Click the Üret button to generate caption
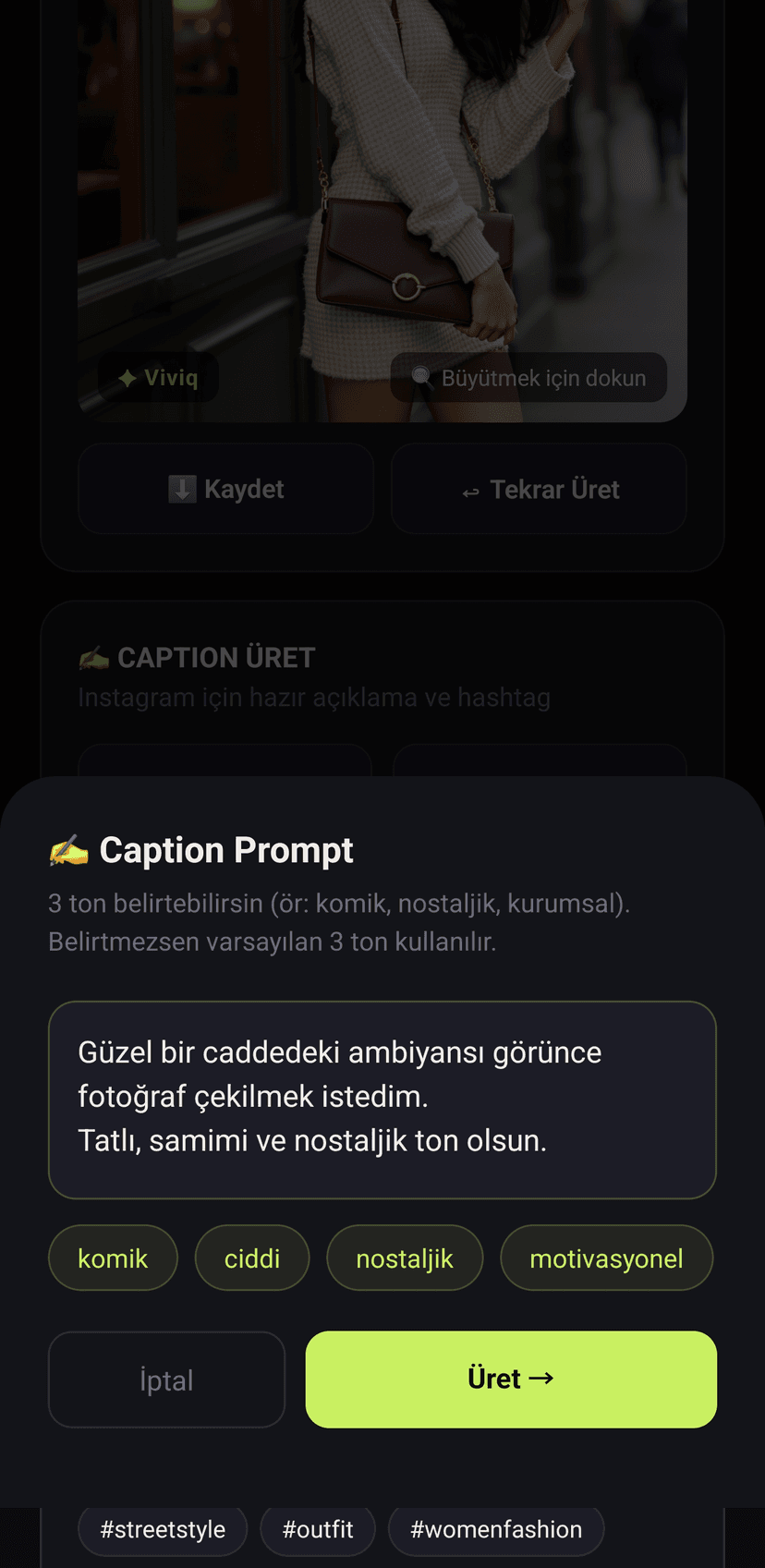The height and width of the screenshot is (1568, 765). [x=511, y=1378]
